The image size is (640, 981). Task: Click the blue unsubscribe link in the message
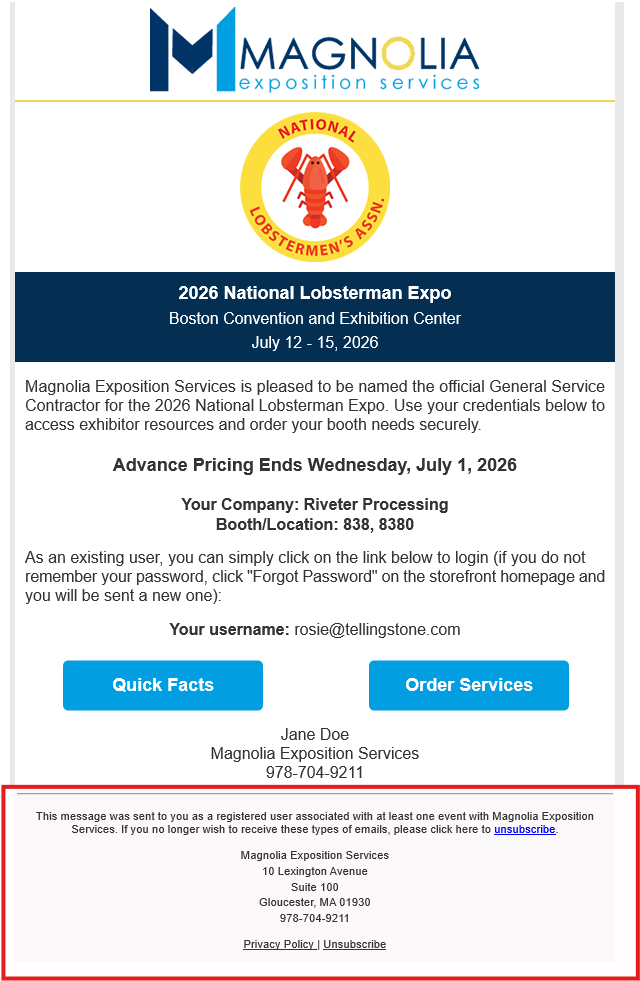click(524, 830)
